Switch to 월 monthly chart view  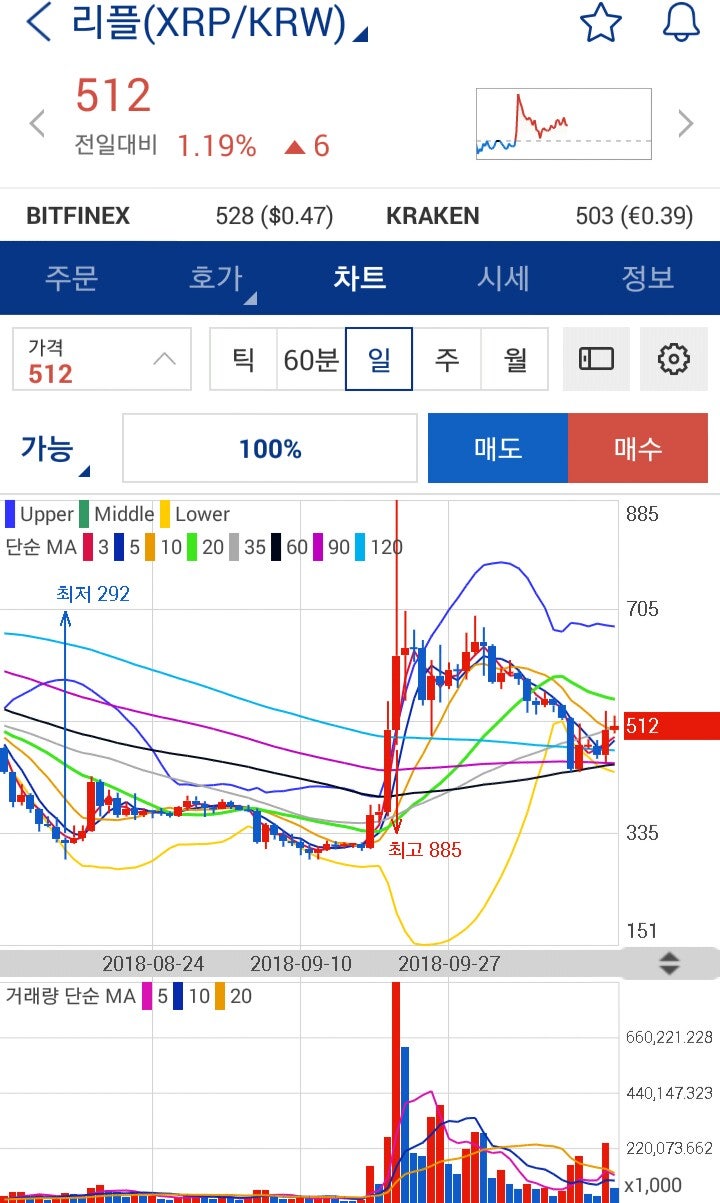point(516,358)
